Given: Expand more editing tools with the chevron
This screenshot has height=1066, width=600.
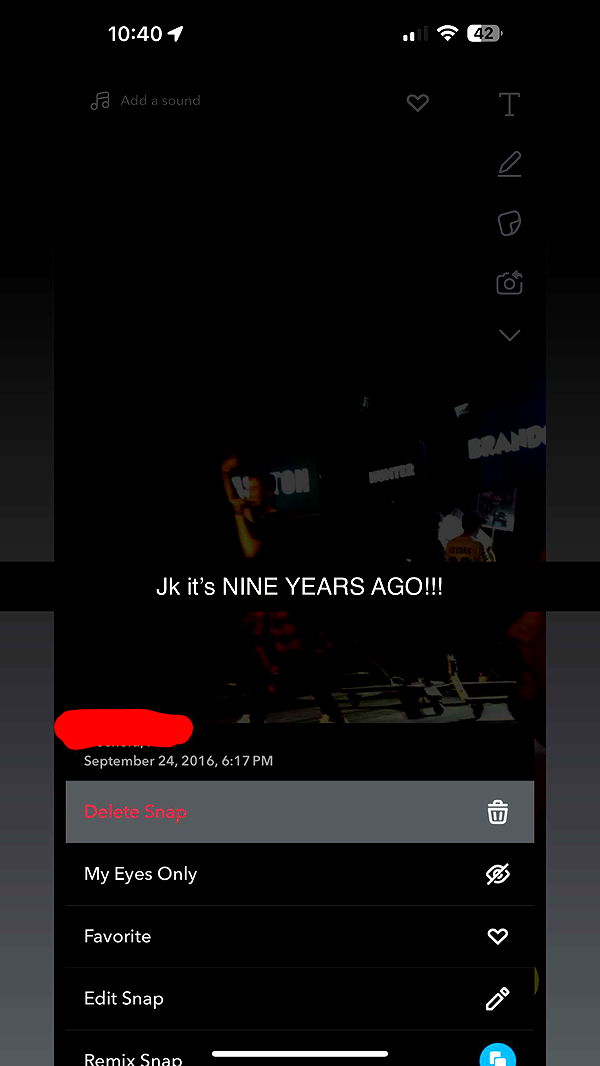Looking at the screenshot, I should click(509, 336).
